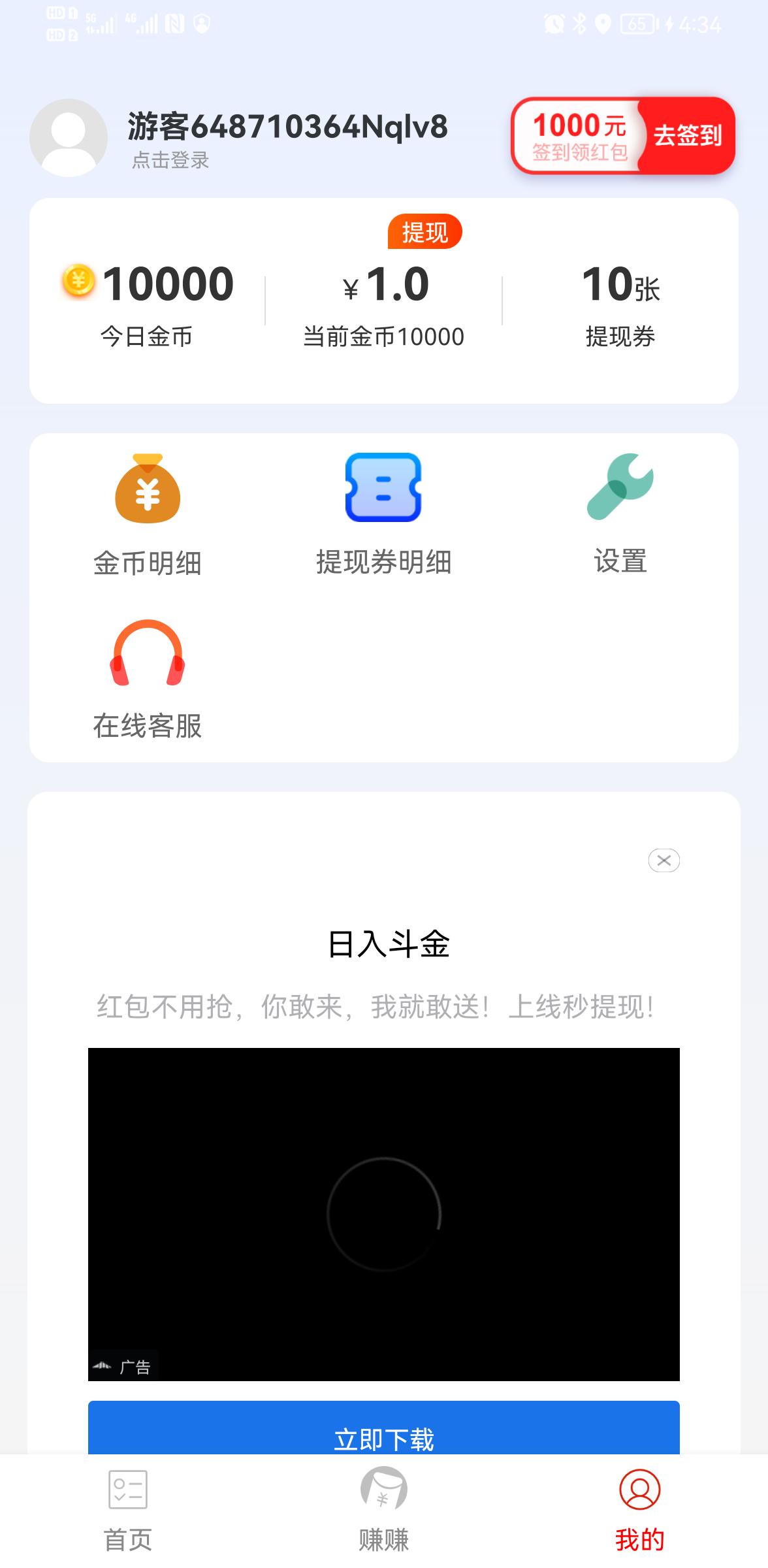
Task: Switch to the 首页 tab
Action: click(x=128, y=1511)
